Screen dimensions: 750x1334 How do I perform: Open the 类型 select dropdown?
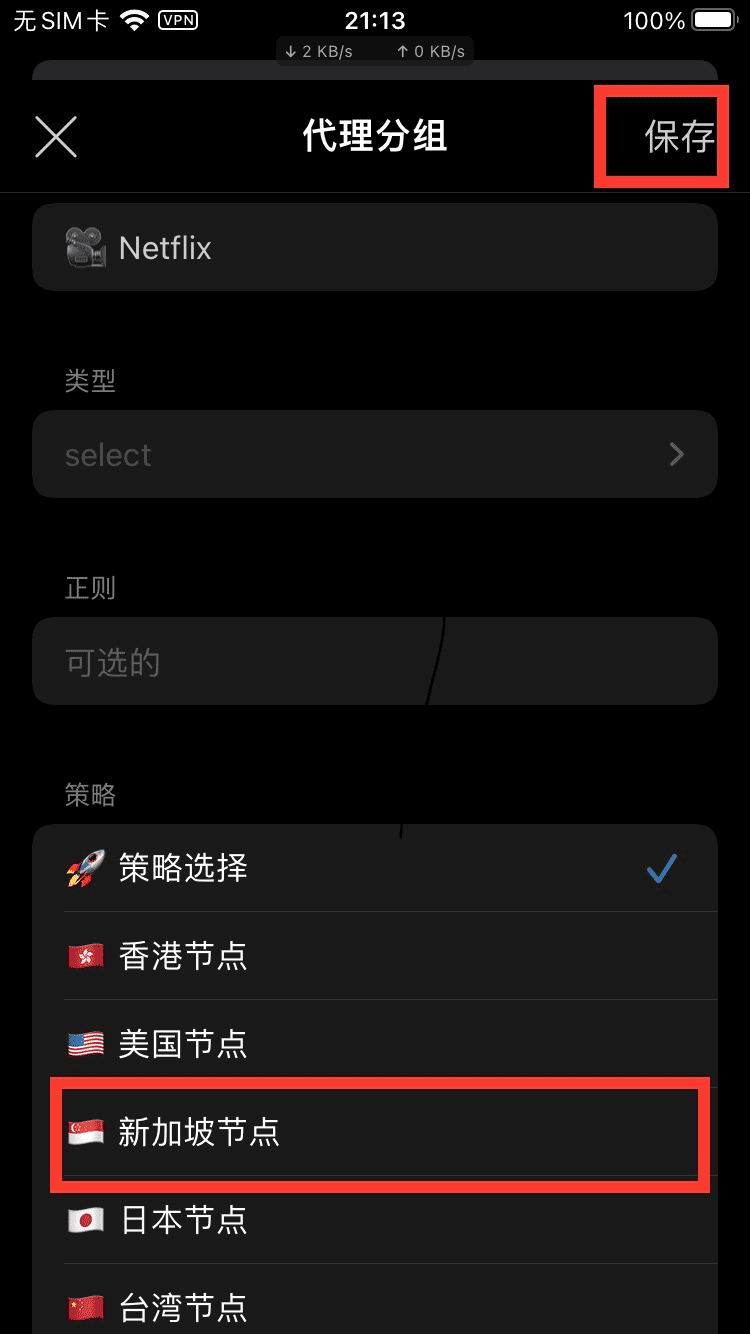point(375,455)
